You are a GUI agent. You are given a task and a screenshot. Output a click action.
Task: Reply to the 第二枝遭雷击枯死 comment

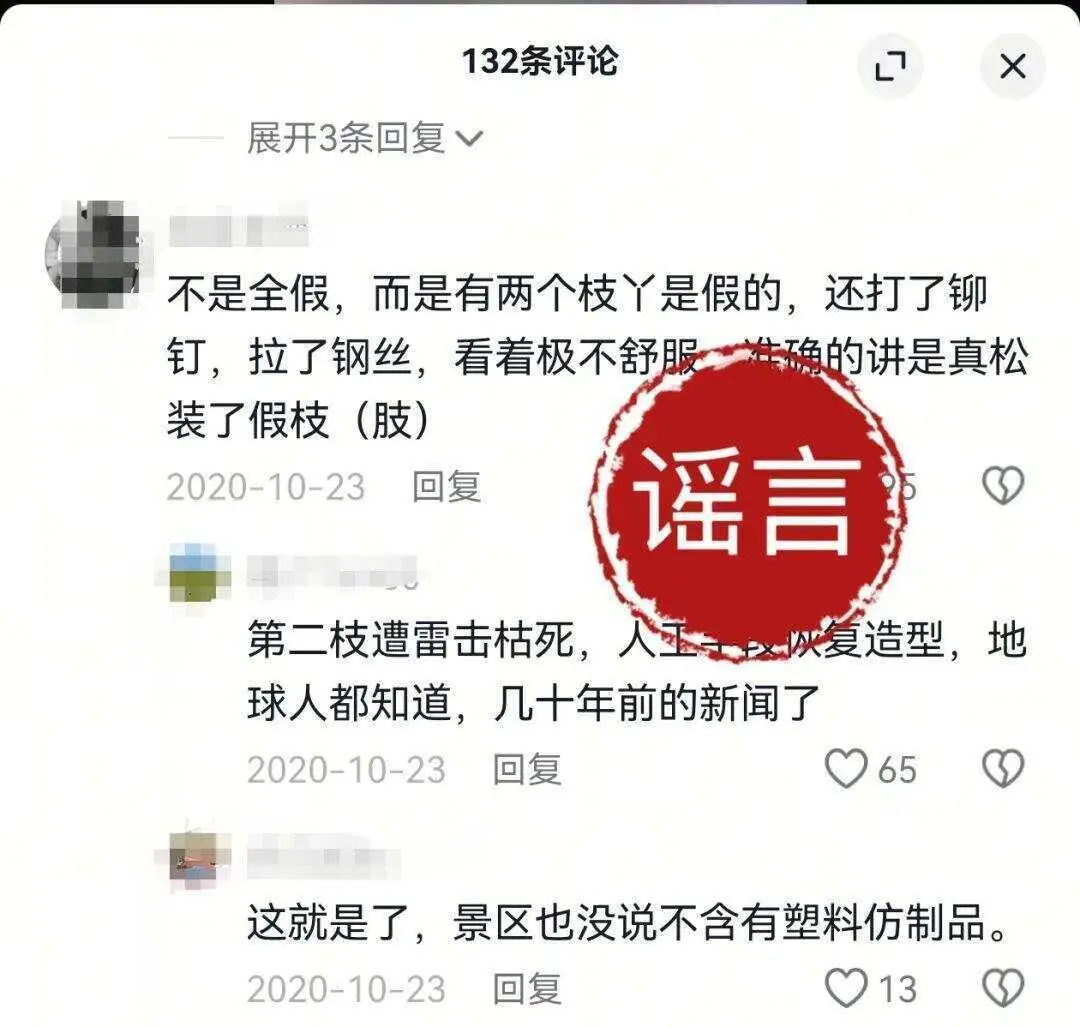[527, 769]
